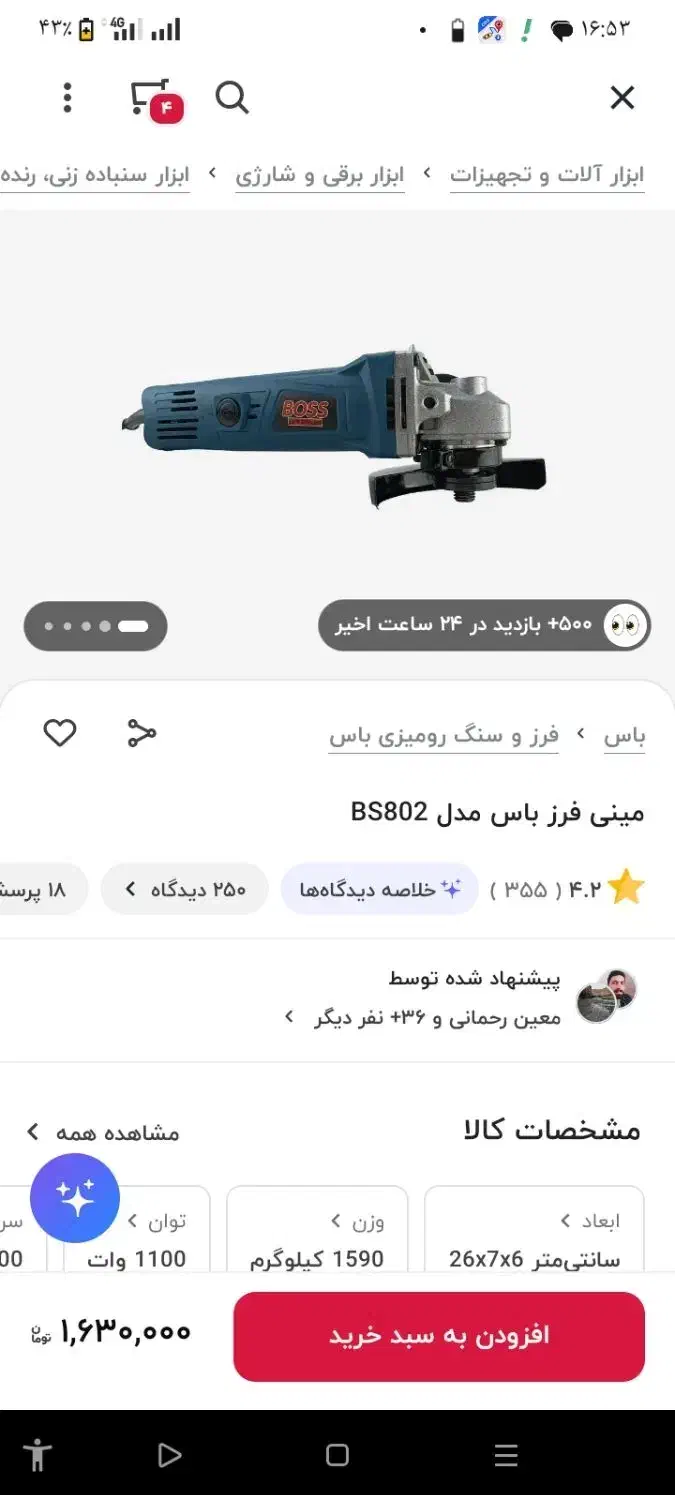Screen dimensions: 675x1495
Task: Open فرز و سنگ رومیزی باس category
Action: 444,737
